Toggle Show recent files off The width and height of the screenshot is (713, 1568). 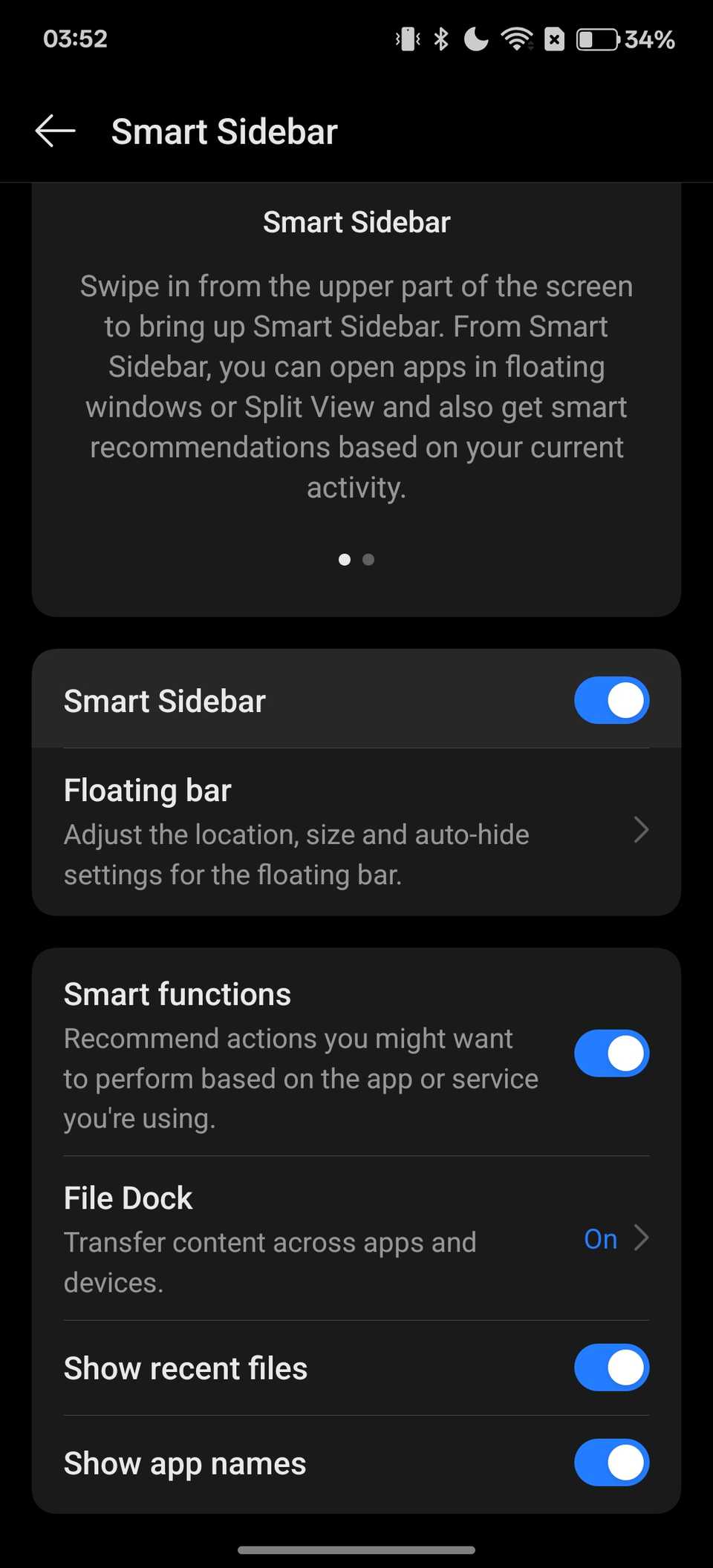click(x=611, y=1367)
